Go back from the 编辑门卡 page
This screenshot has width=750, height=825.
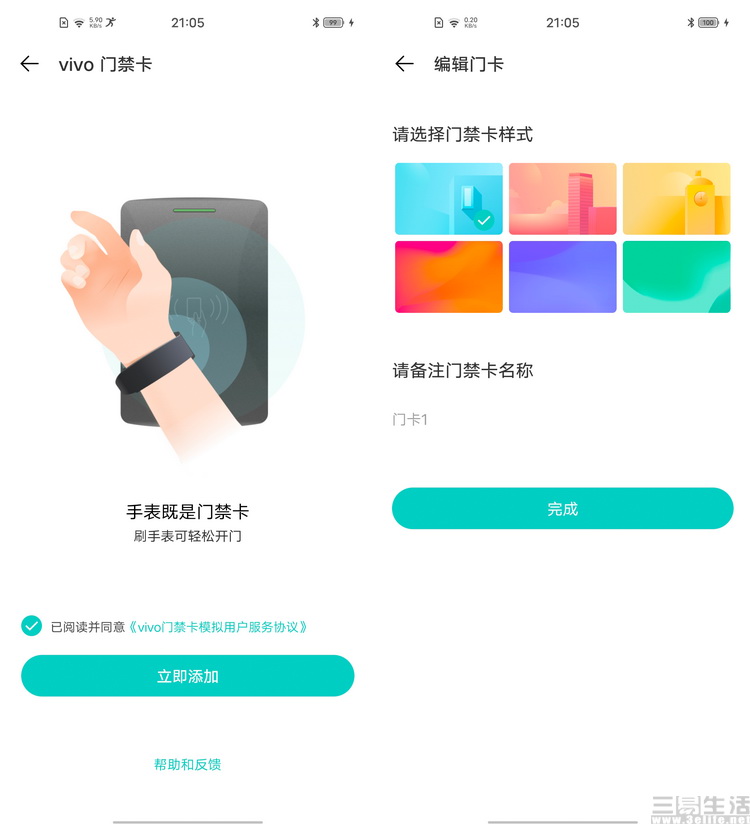pyautogui.click(x=404, y=64)
